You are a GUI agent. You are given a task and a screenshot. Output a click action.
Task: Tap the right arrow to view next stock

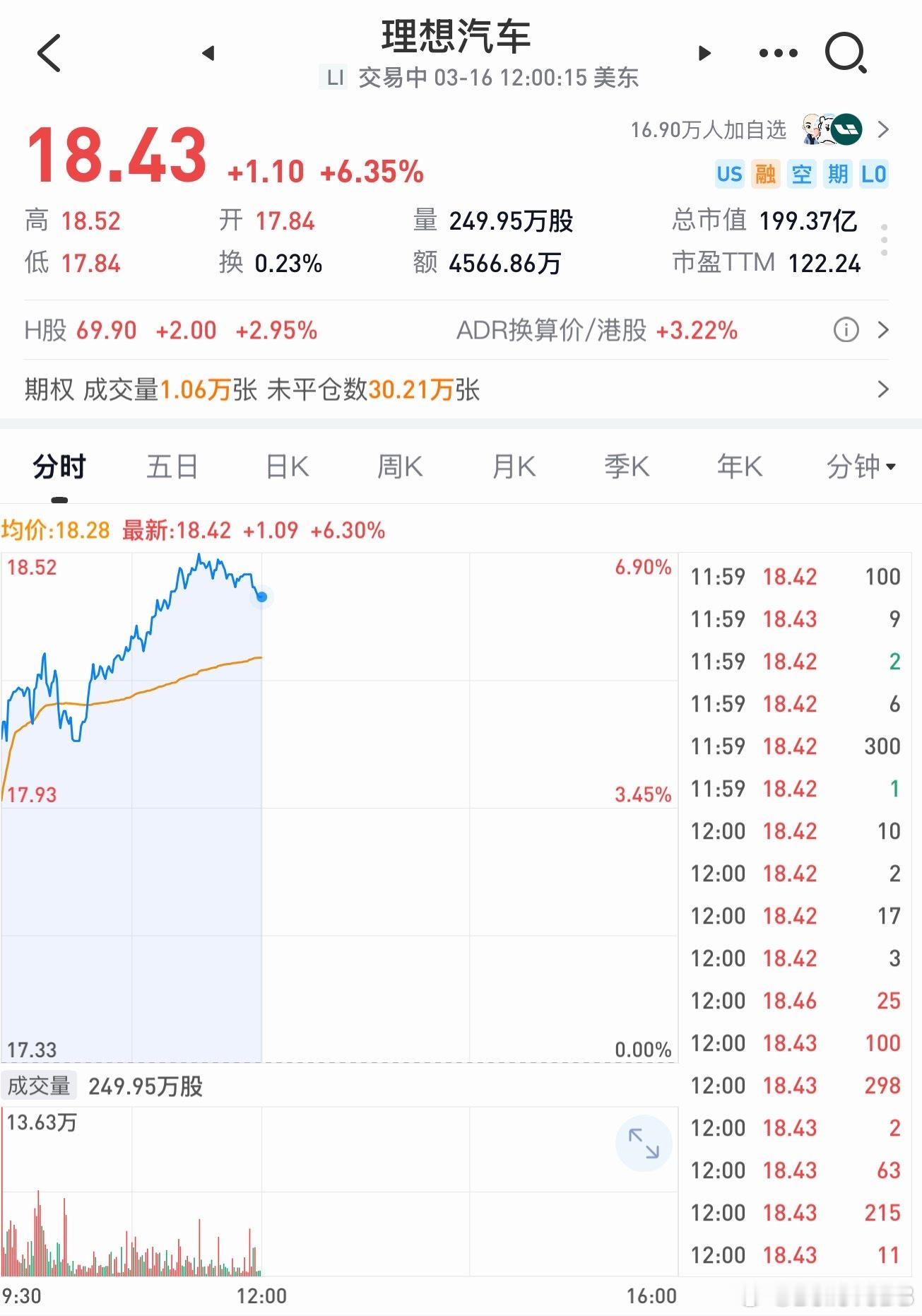(x=703, y=53)
